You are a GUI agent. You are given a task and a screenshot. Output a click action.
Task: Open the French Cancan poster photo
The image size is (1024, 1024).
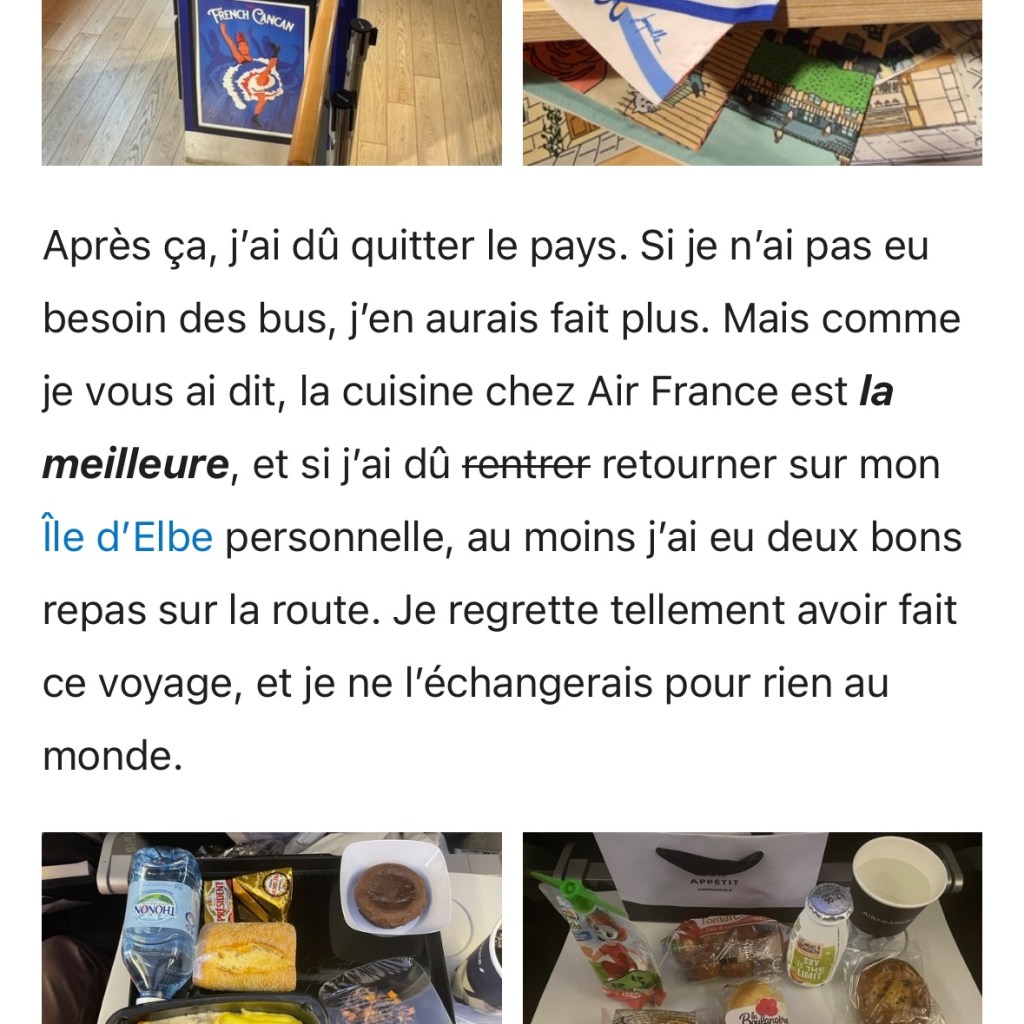point(271,82)
